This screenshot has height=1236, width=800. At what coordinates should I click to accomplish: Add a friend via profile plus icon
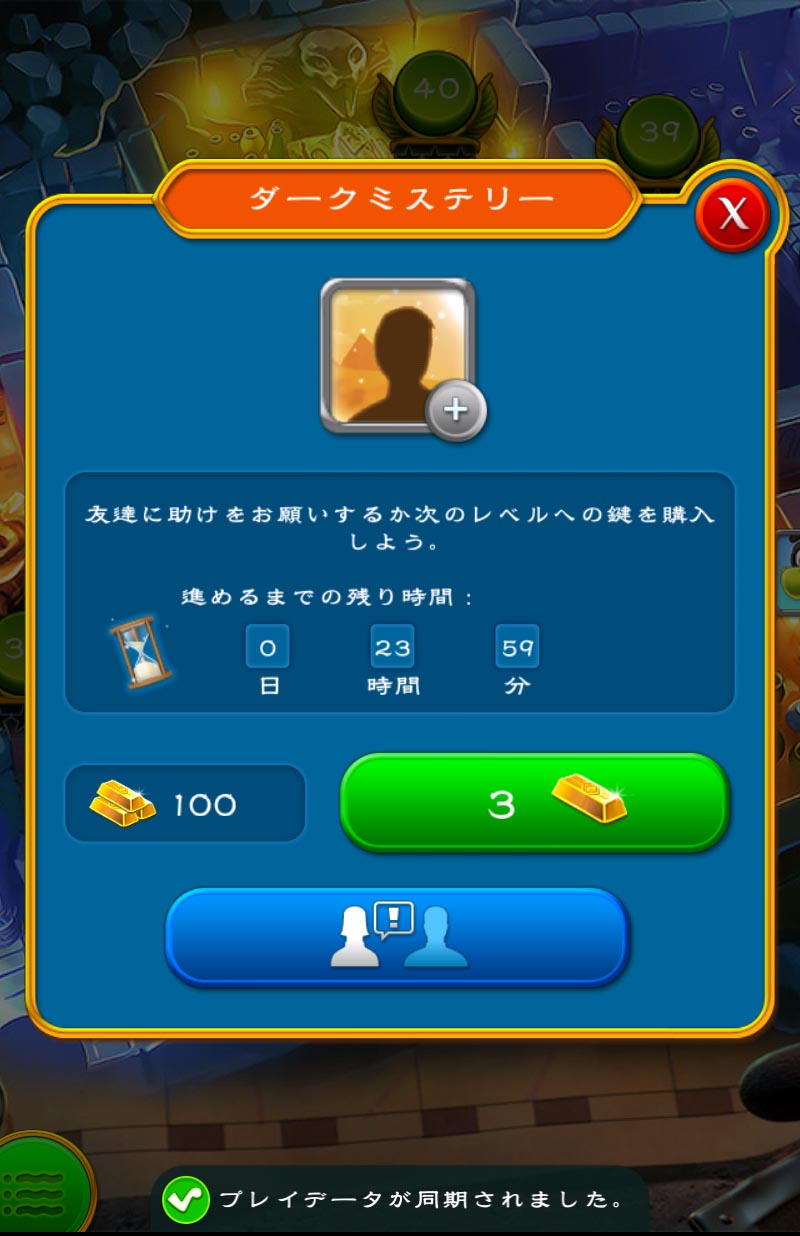tap(456, 410)
